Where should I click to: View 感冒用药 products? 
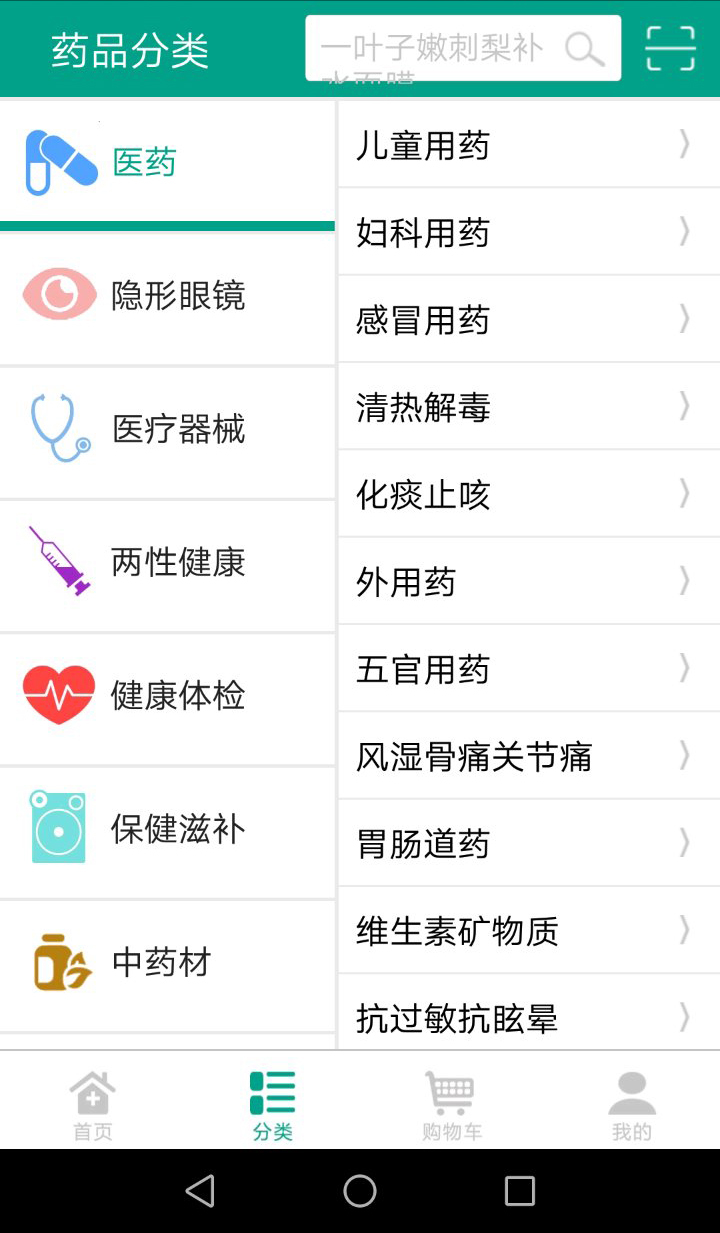[x=528, y=320]
